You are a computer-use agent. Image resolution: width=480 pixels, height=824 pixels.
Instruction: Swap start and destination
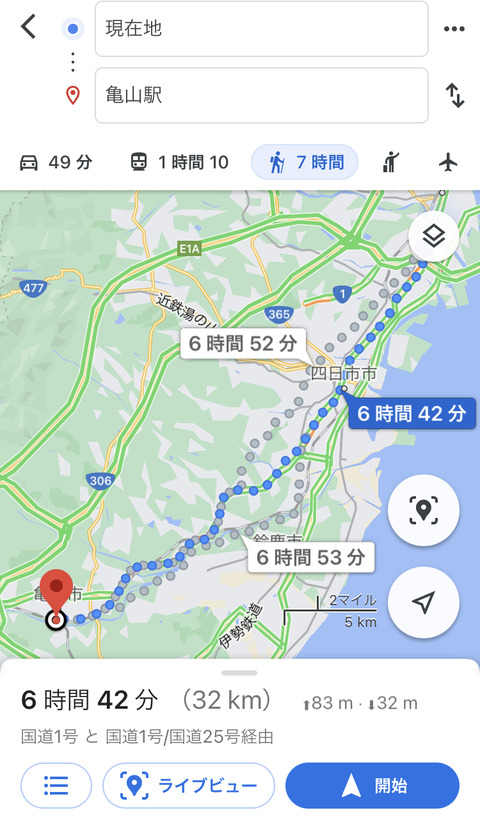(x=455, y=96)
